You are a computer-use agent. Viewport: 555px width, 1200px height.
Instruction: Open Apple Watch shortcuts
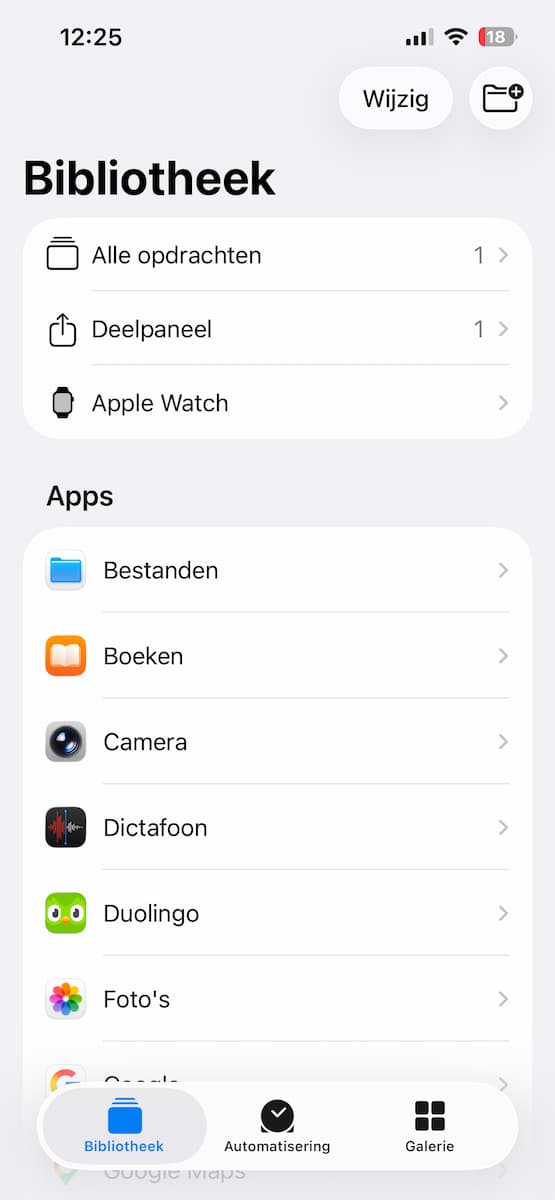pos(277,403)
